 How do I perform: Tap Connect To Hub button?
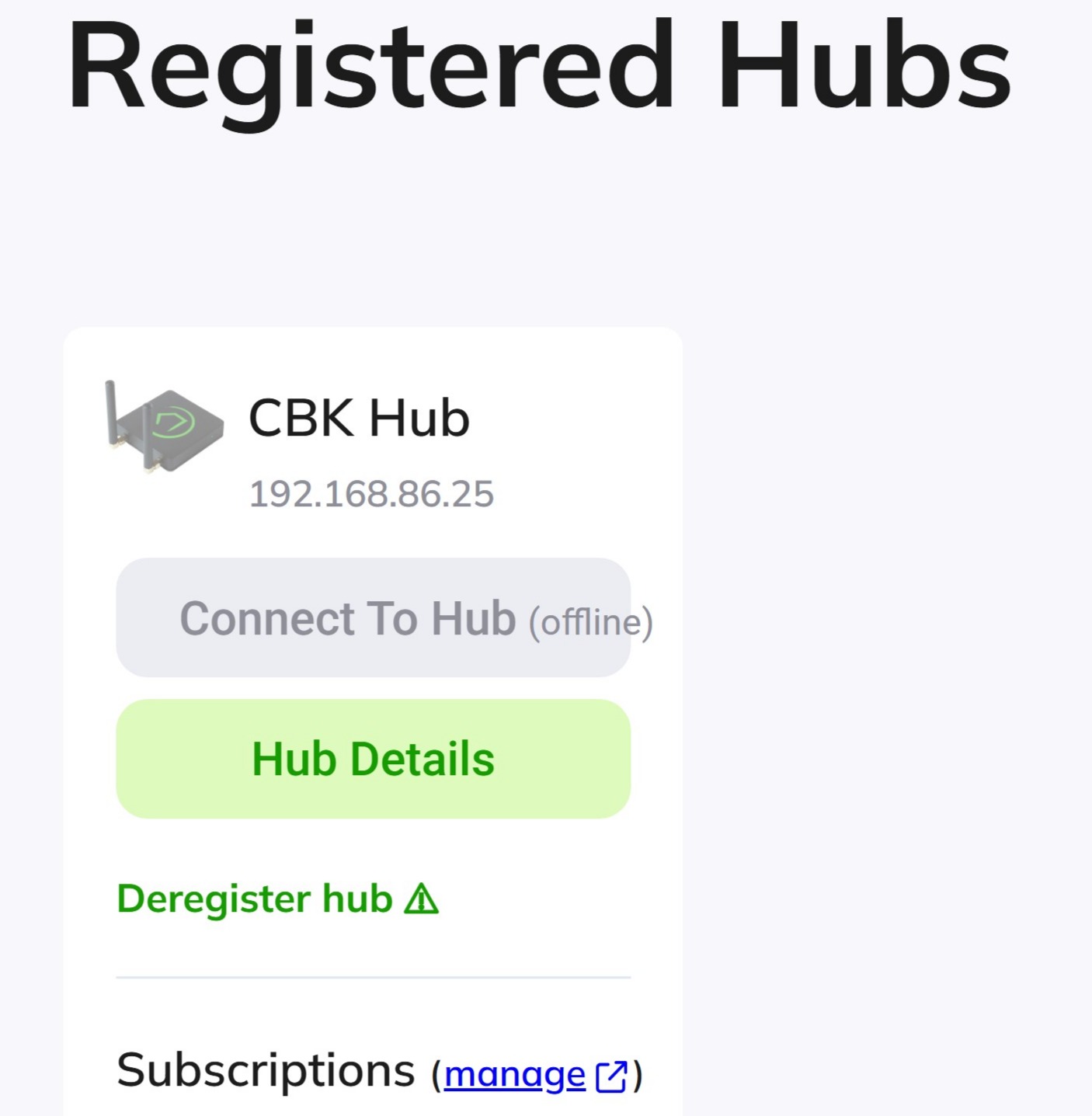pos(373,618)
